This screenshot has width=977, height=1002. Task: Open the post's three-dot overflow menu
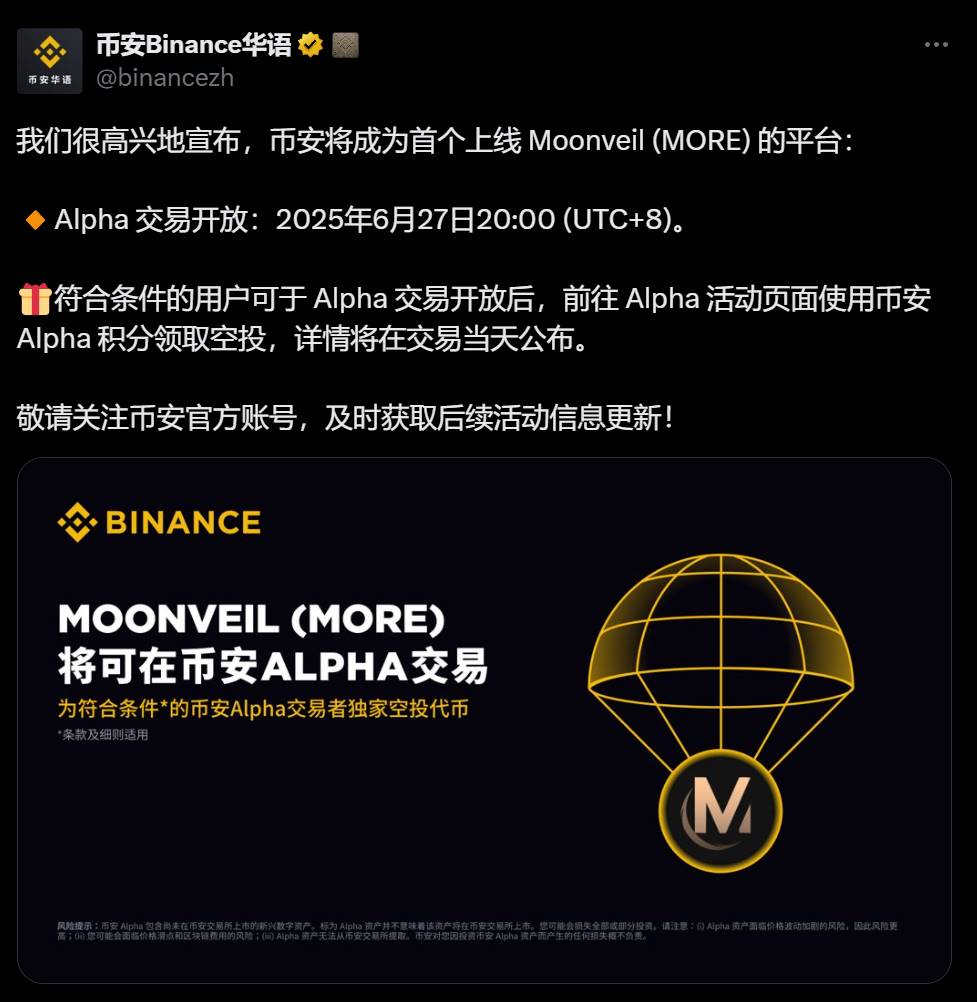935,45
